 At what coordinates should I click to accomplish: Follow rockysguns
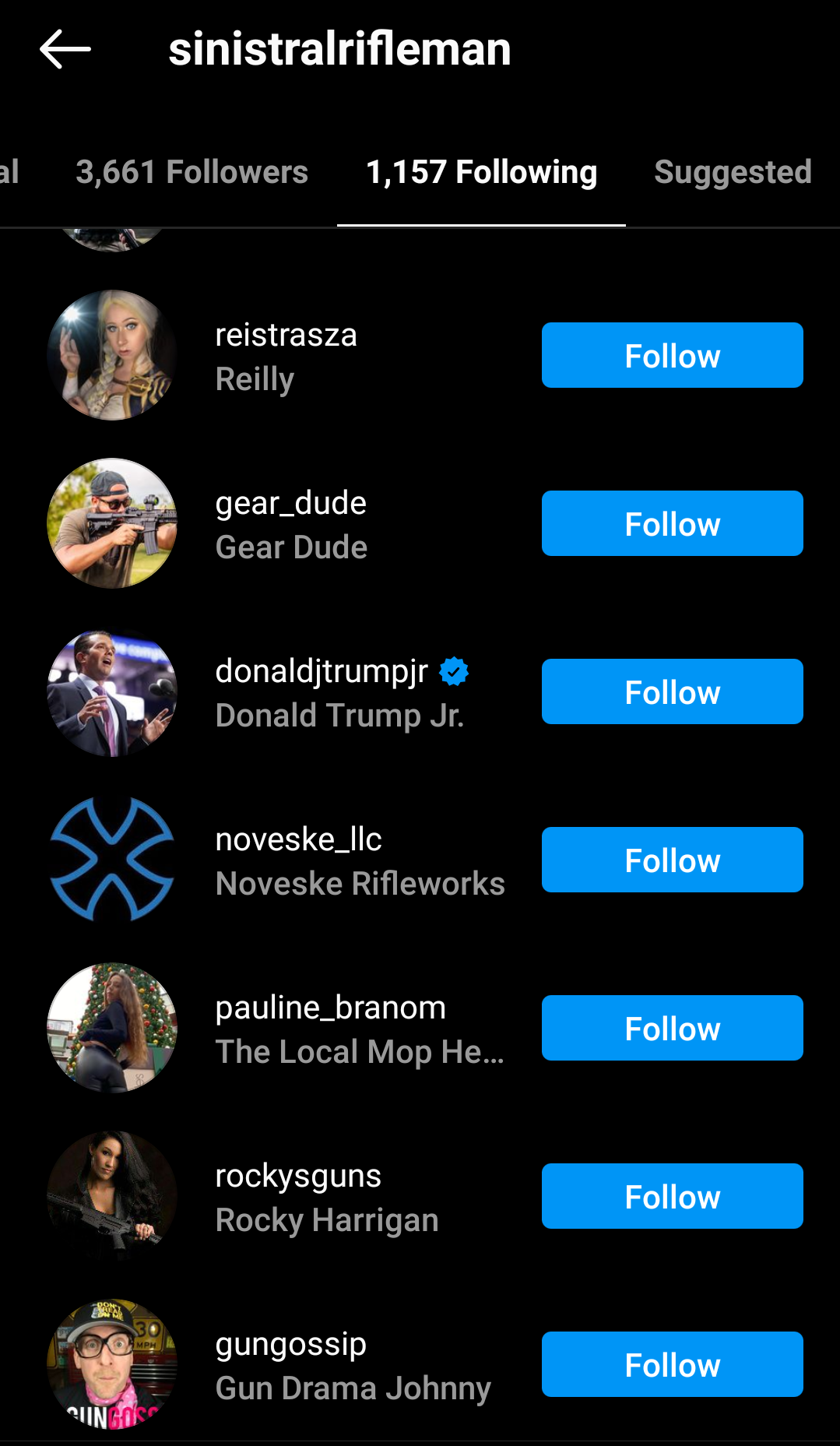click(x=672, y=1196)
